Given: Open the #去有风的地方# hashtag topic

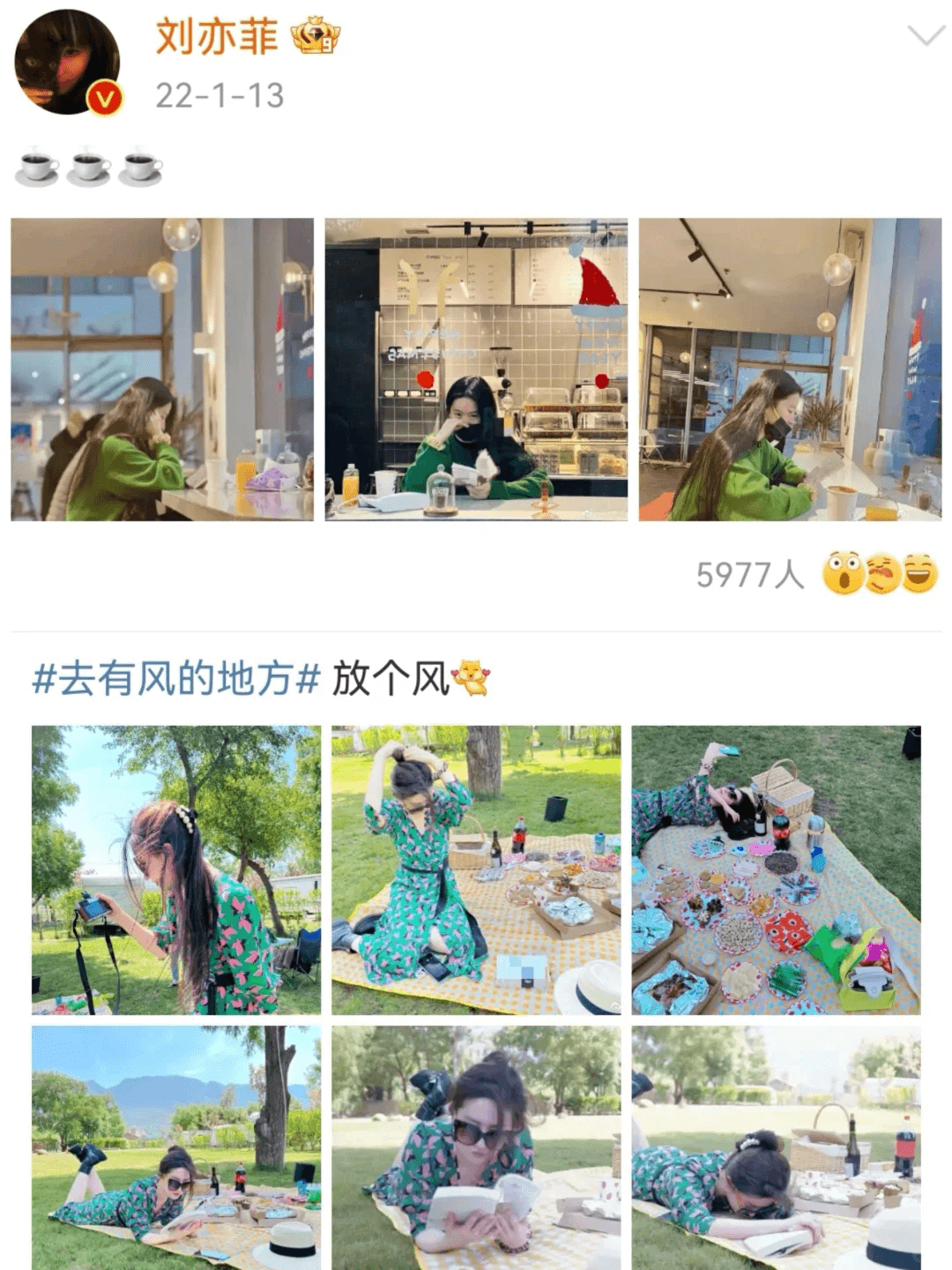Looking at the screenshot, I should (175, 679).
